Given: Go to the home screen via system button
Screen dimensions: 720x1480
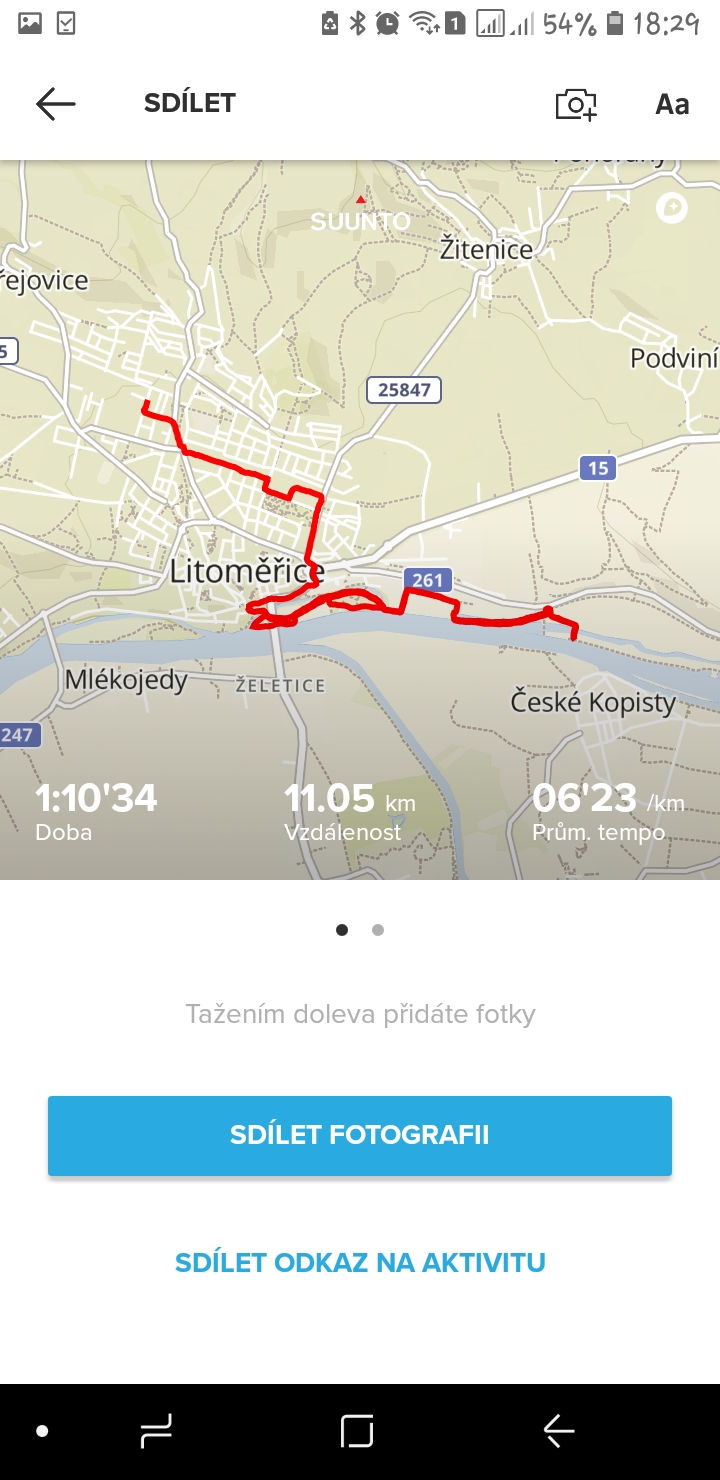Looking at the screenshot, I should click(x=357, y=1431).
